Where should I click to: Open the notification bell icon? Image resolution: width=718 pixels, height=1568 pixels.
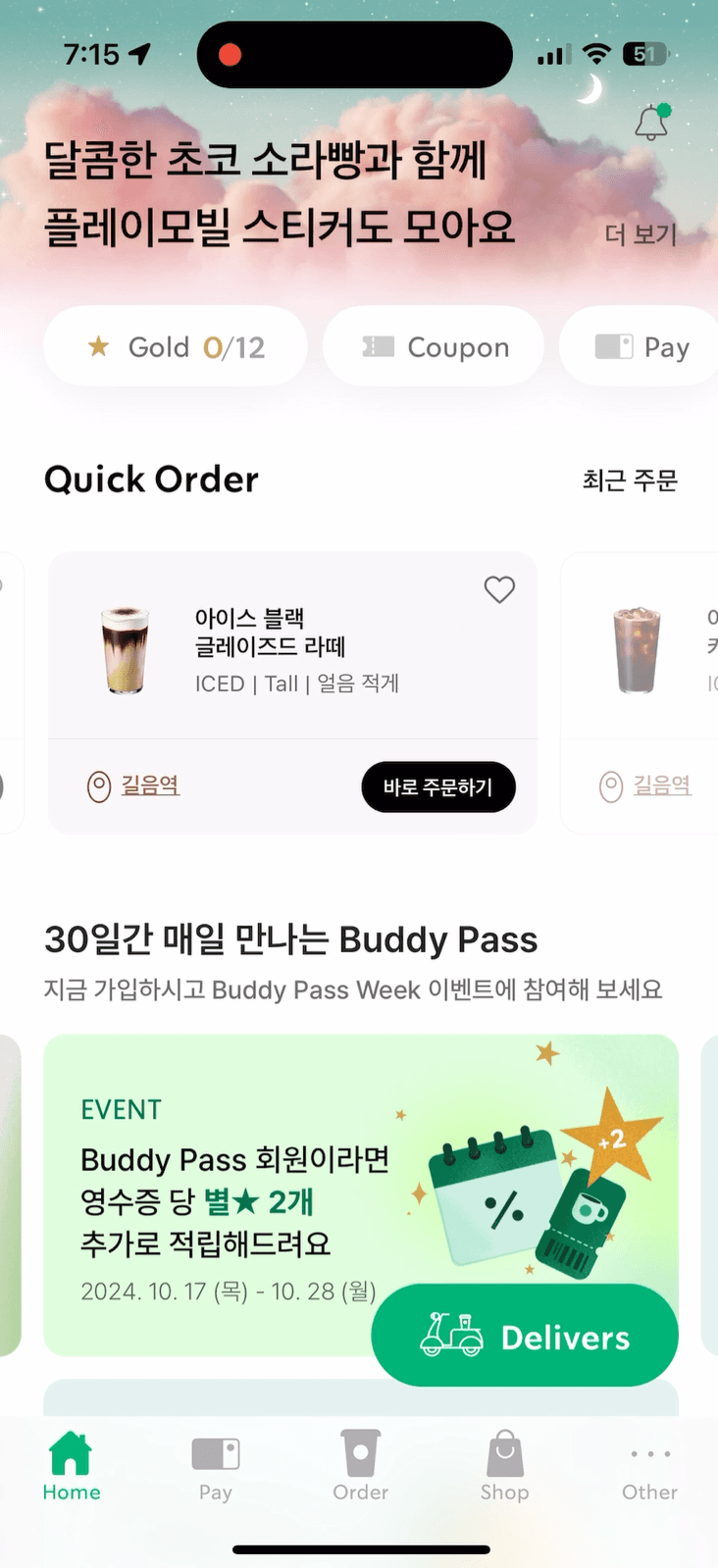click(650, 123)
